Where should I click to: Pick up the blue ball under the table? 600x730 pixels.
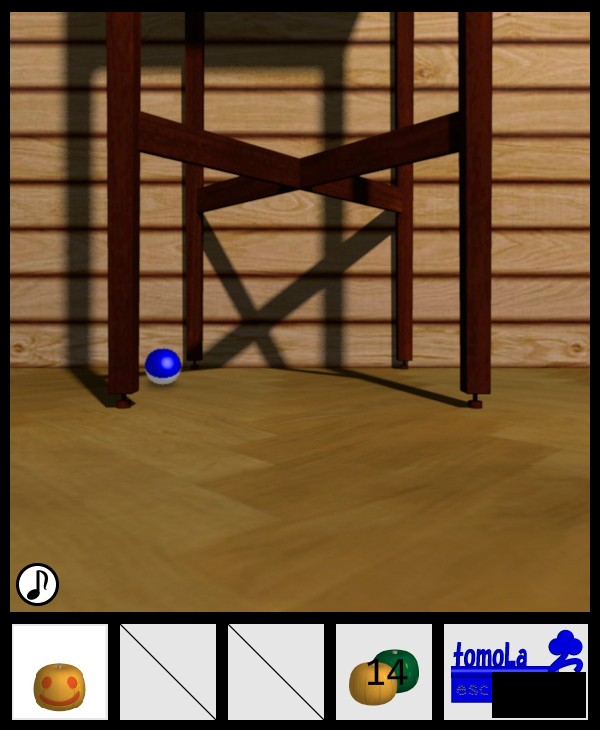tap(163, 366)
